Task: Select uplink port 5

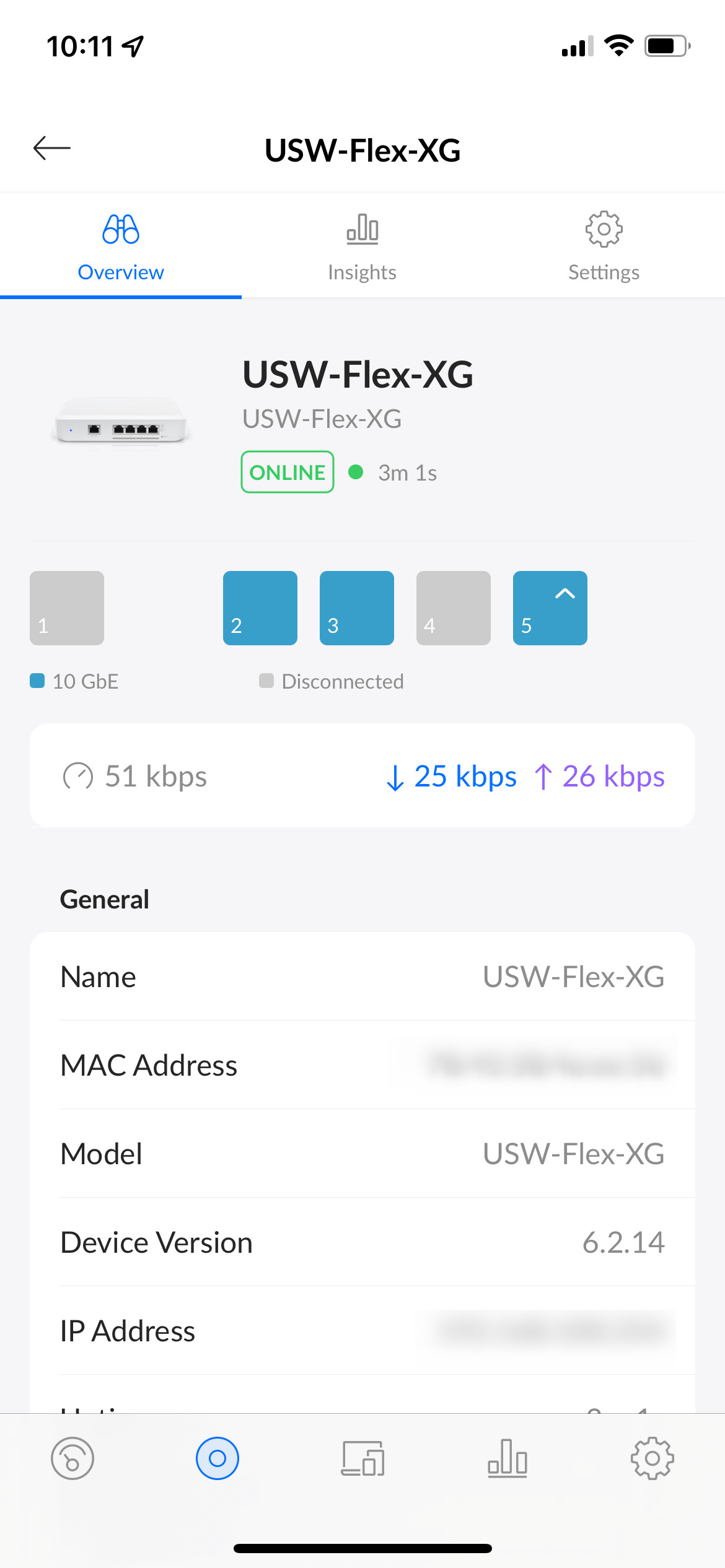Action: pyautogui.click(x=550, y=608)
